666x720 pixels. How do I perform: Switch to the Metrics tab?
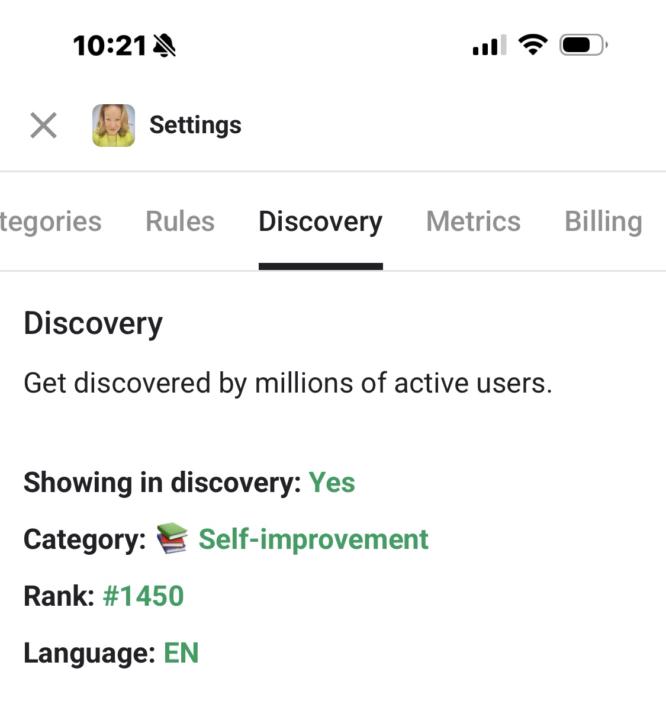[x=473, y=221]
